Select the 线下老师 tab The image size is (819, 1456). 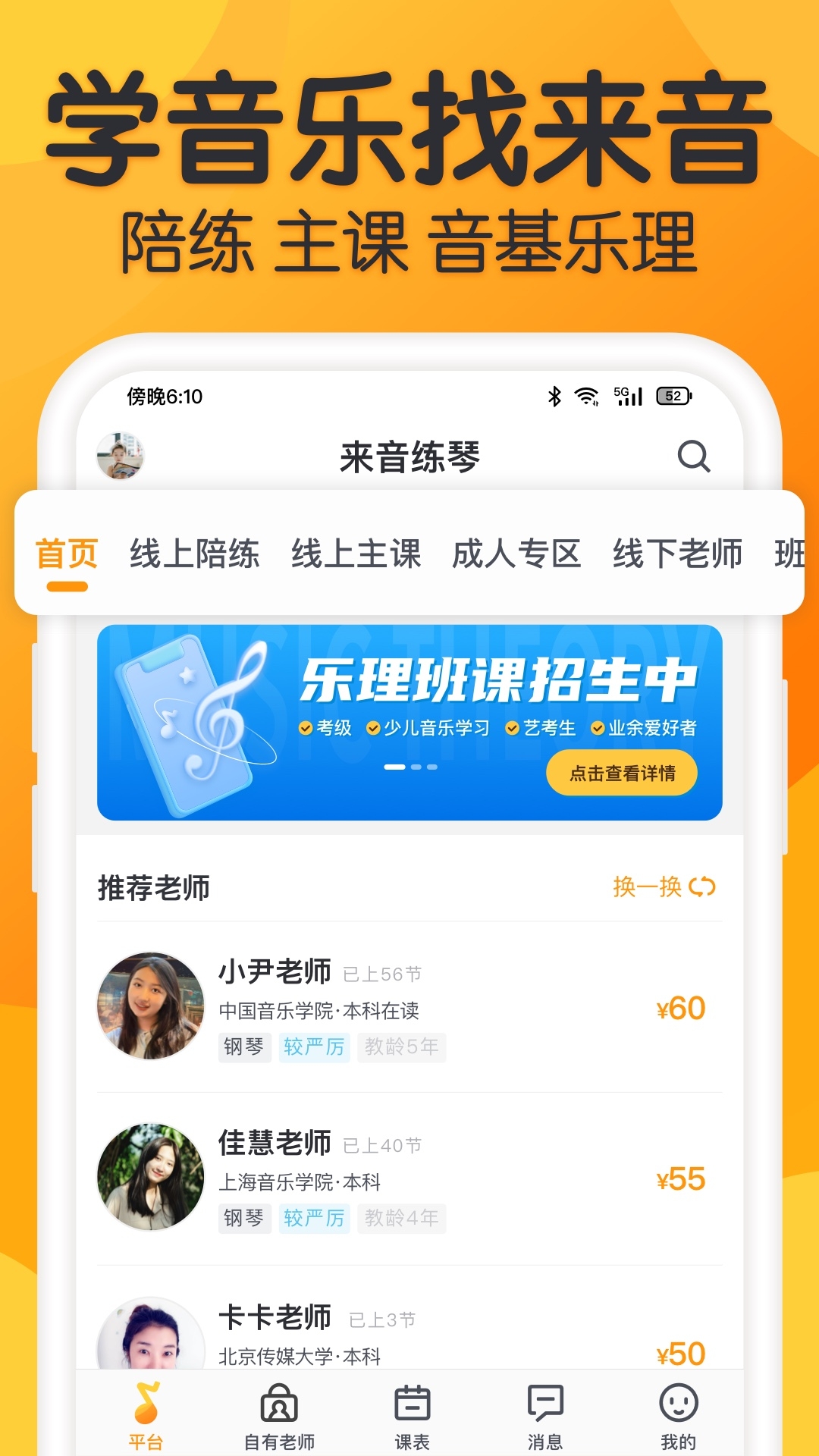point(679,554)
